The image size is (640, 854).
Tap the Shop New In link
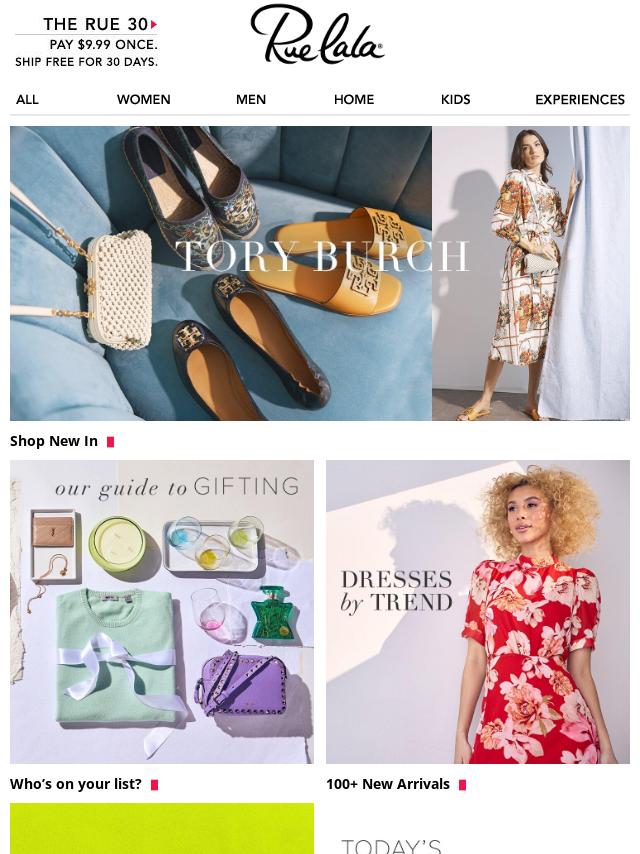pos(55,441)
